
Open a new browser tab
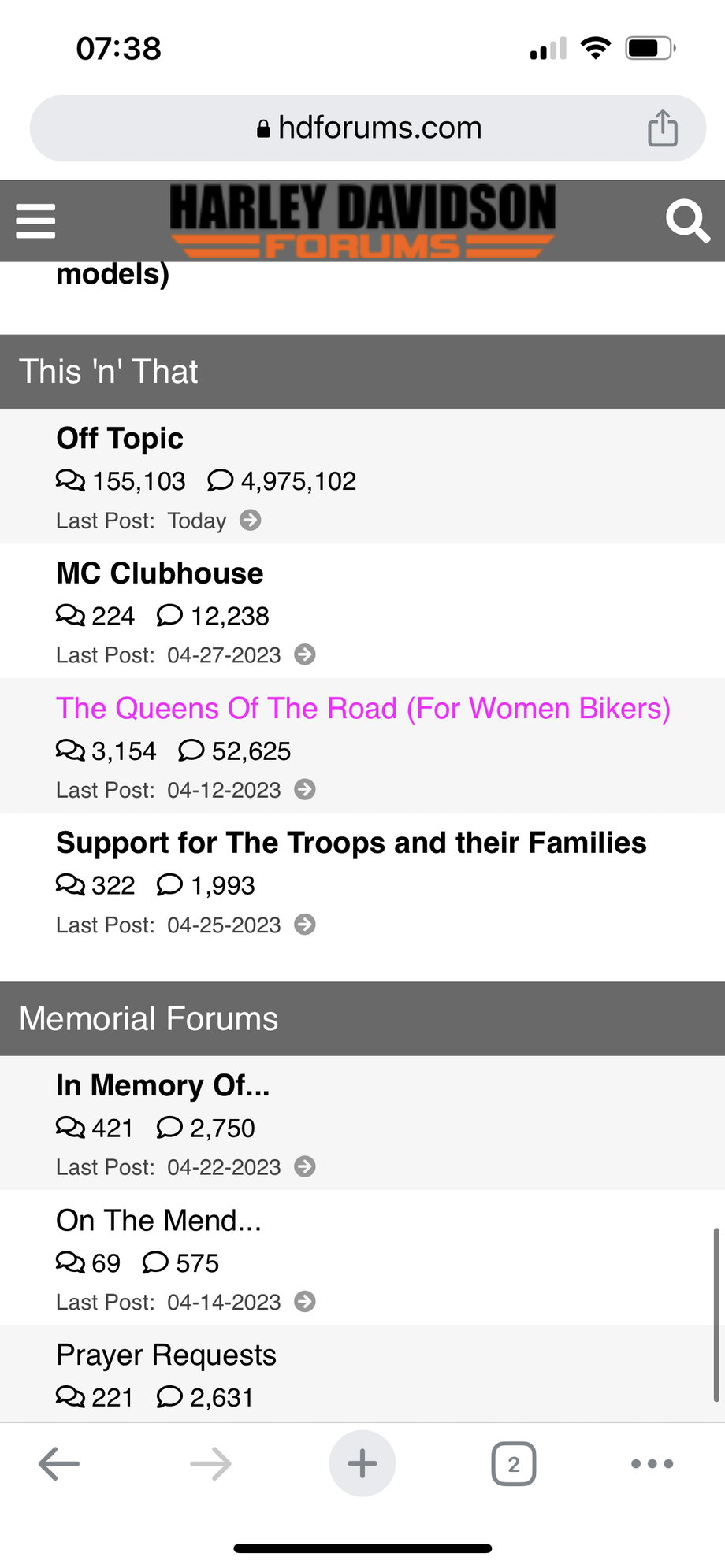click(362, 1464)
